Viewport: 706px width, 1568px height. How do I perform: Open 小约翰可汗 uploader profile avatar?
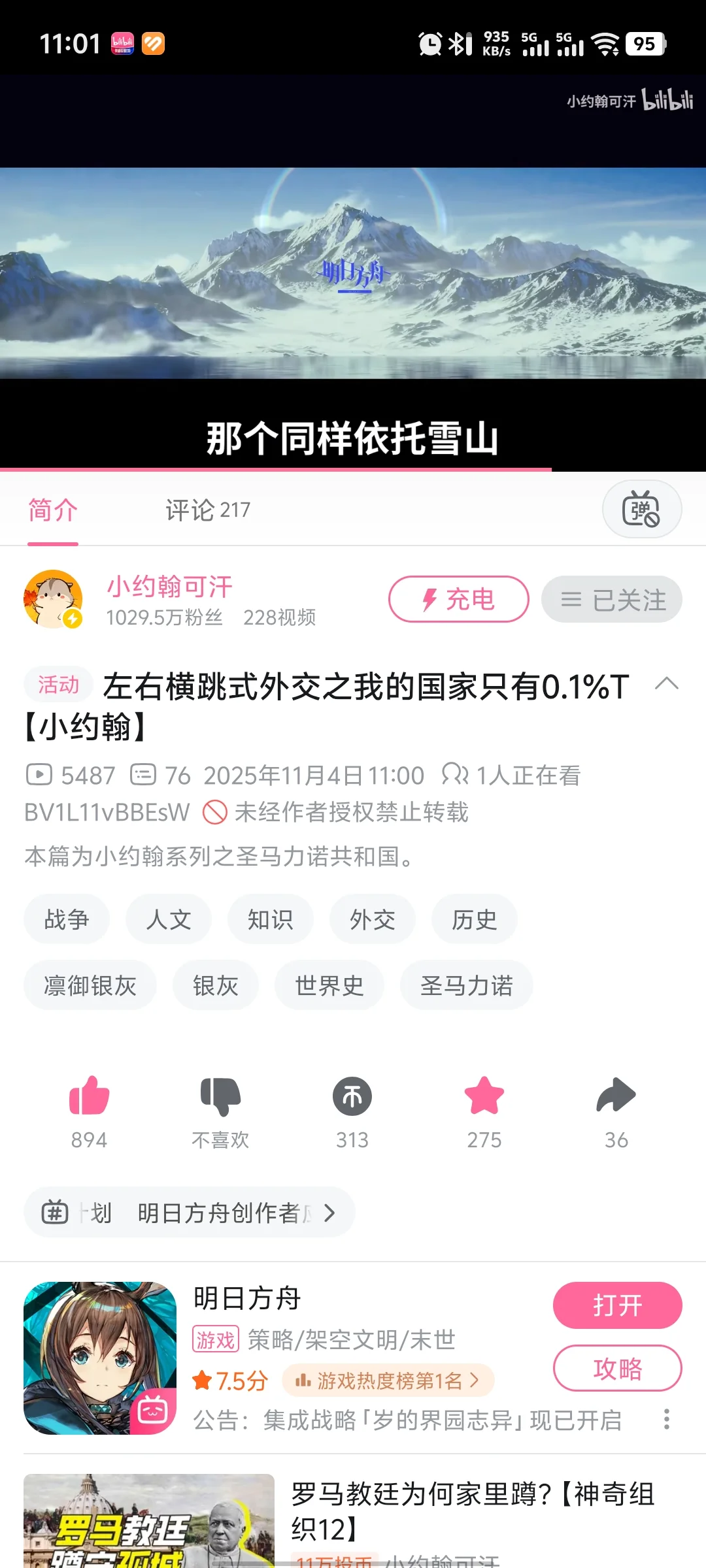click(x=53, y=599)
